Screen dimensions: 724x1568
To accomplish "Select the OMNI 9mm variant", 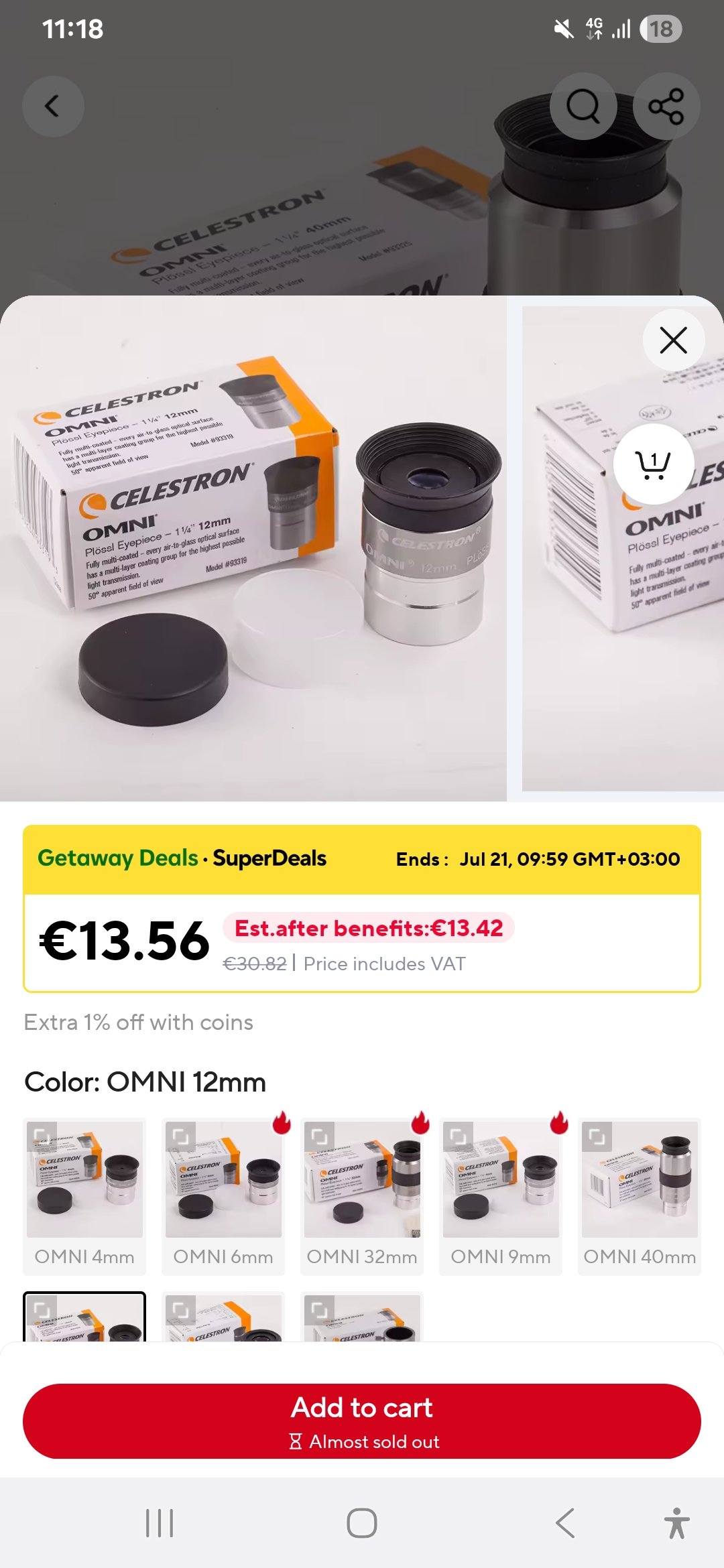I will click(x=501, y=1197).
